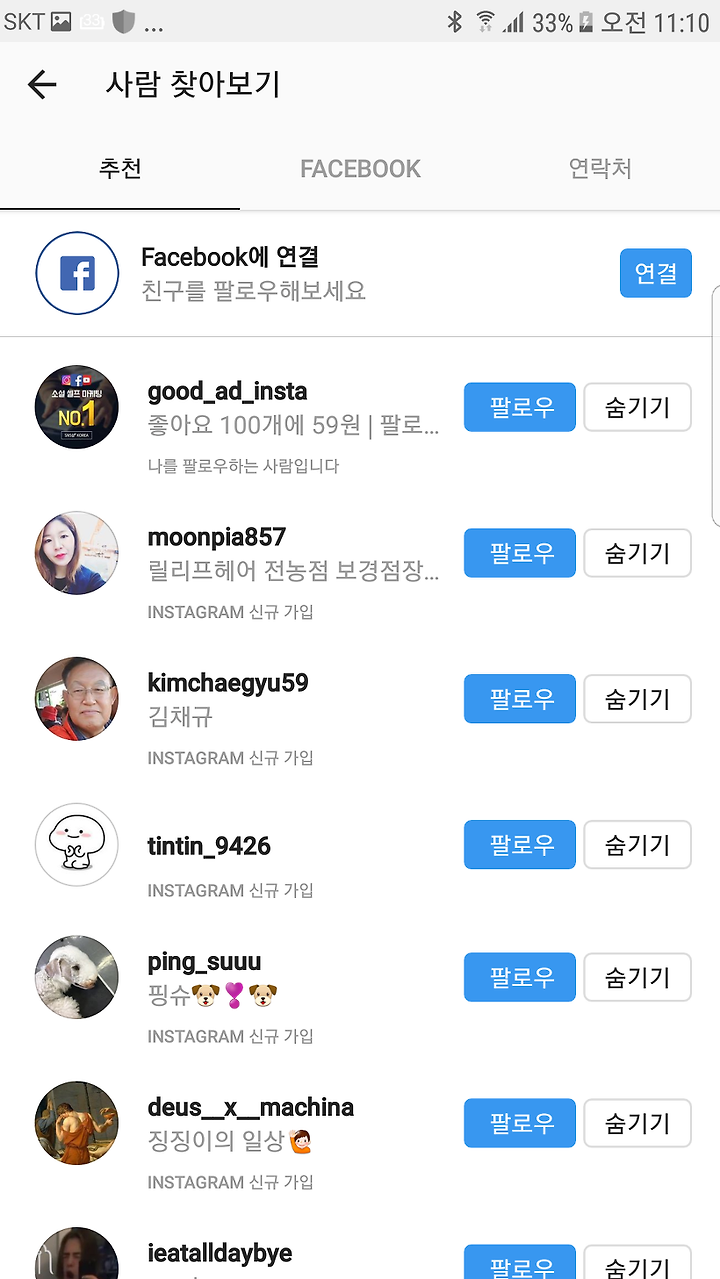Open moonpia857's profile picture
Viewport: 720px width, 1279px height.
pyautogui.click(x=77, y=553)
